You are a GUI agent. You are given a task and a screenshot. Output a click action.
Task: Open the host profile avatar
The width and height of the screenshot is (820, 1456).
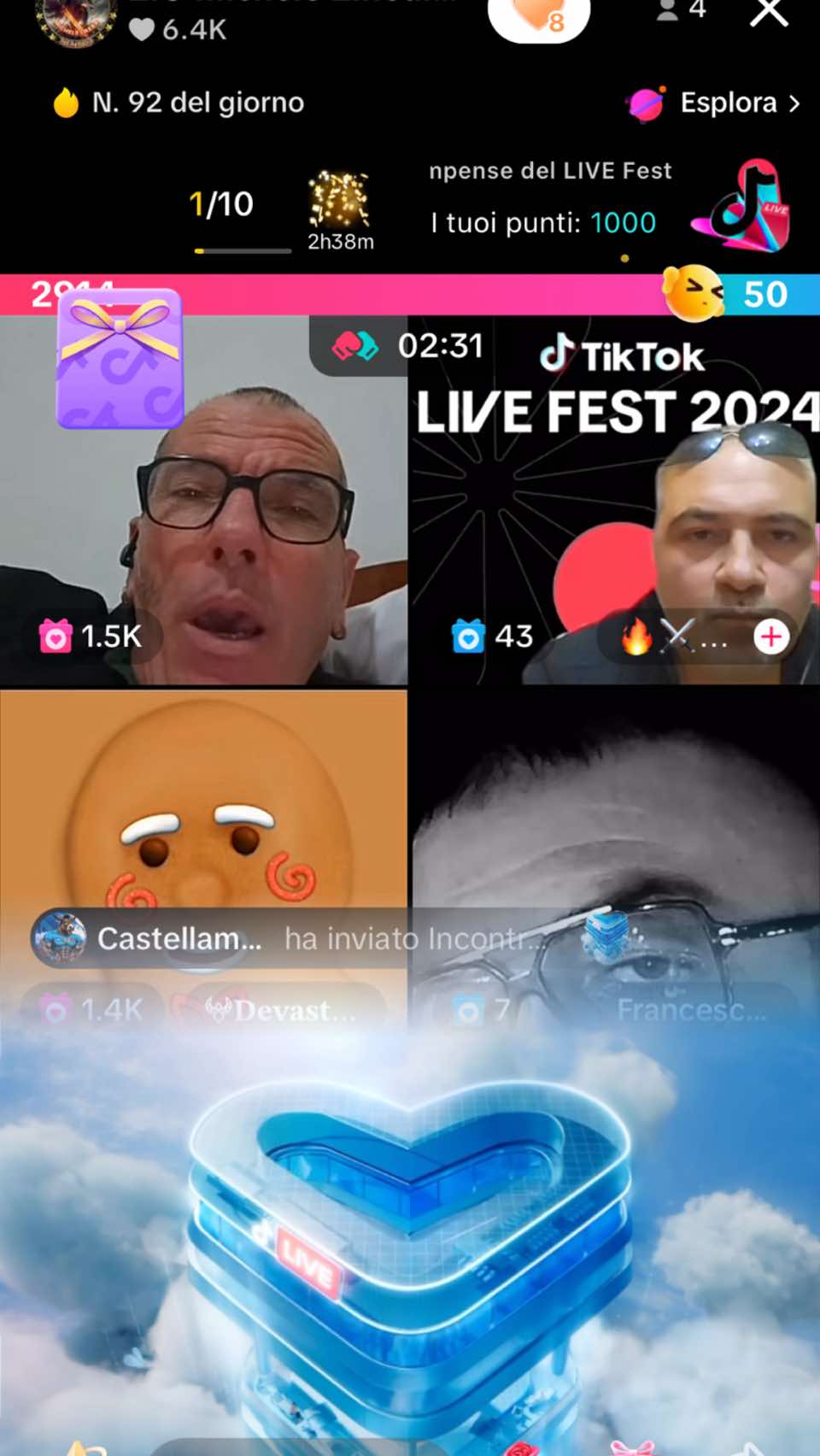75,19
